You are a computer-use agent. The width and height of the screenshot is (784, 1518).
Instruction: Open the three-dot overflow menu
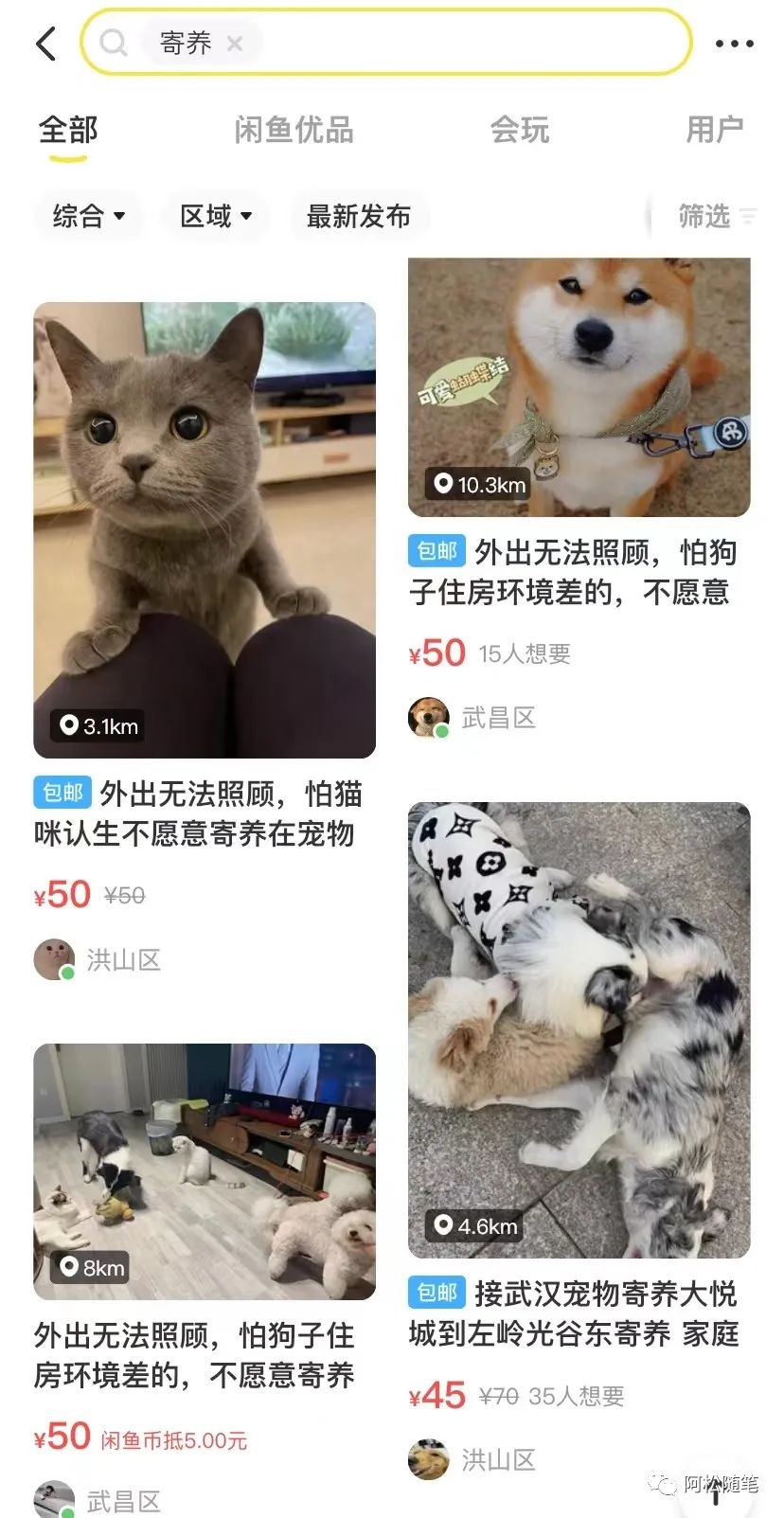pos(734,44)
